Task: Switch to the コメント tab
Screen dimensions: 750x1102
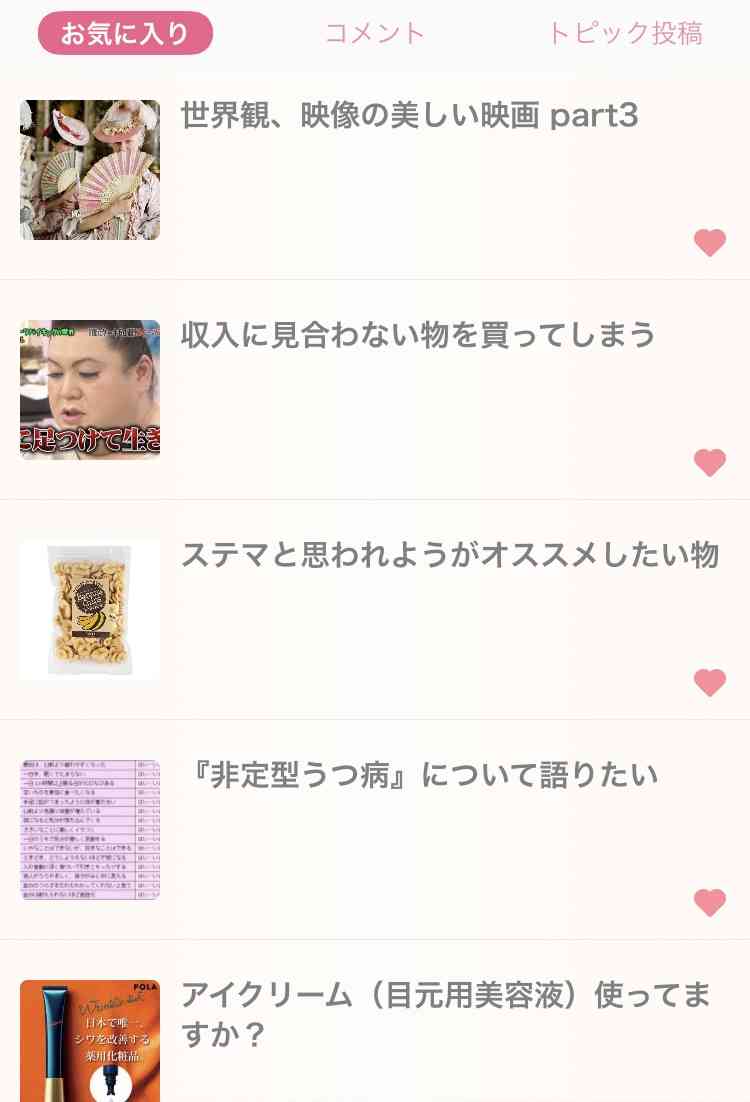Action: click(375, 33)
